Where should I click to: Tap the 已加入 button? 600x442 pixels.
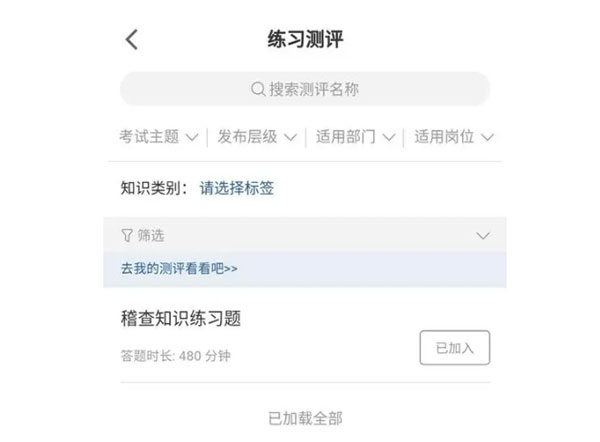[x=454, y=348]
